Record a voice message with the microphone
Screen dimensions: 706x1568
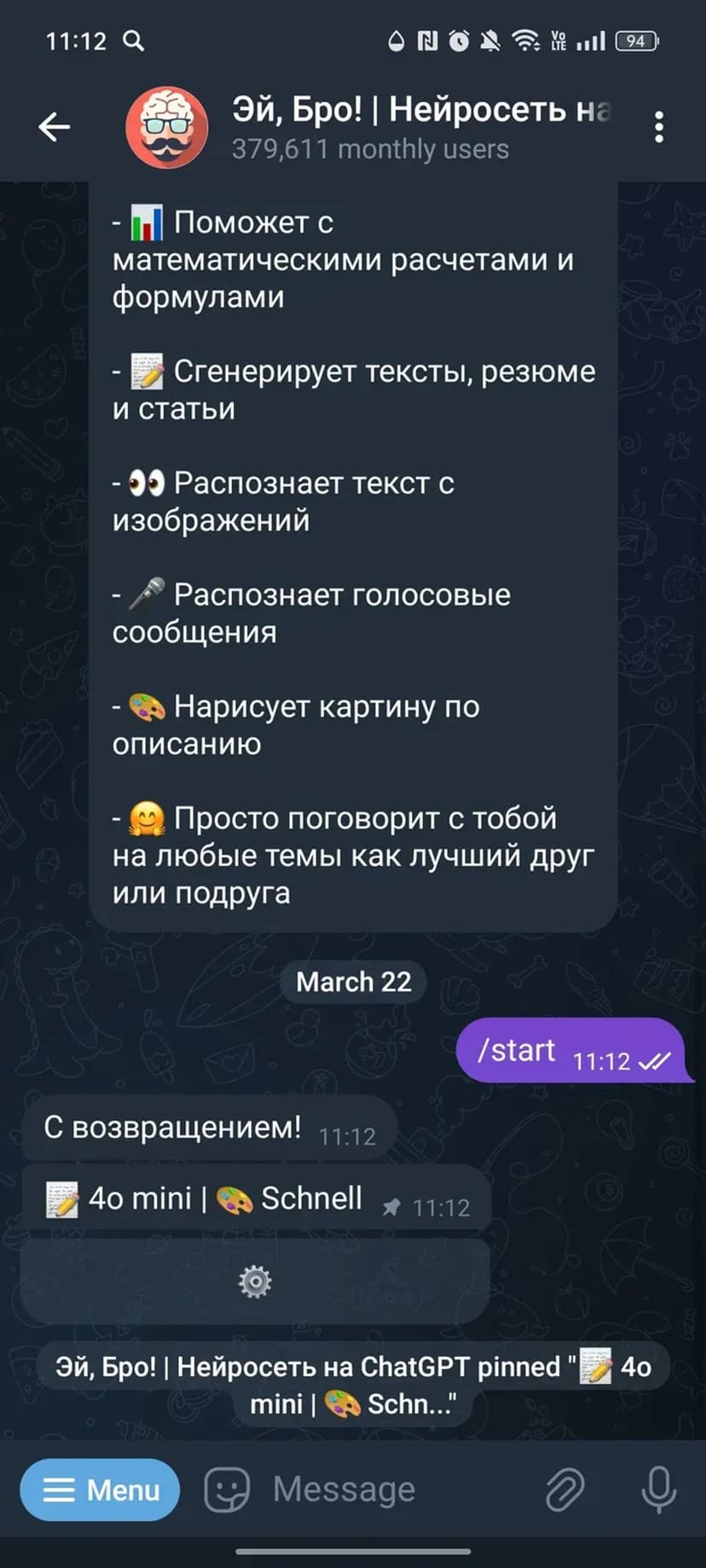pyautogui.click(x=658, y=1490)
